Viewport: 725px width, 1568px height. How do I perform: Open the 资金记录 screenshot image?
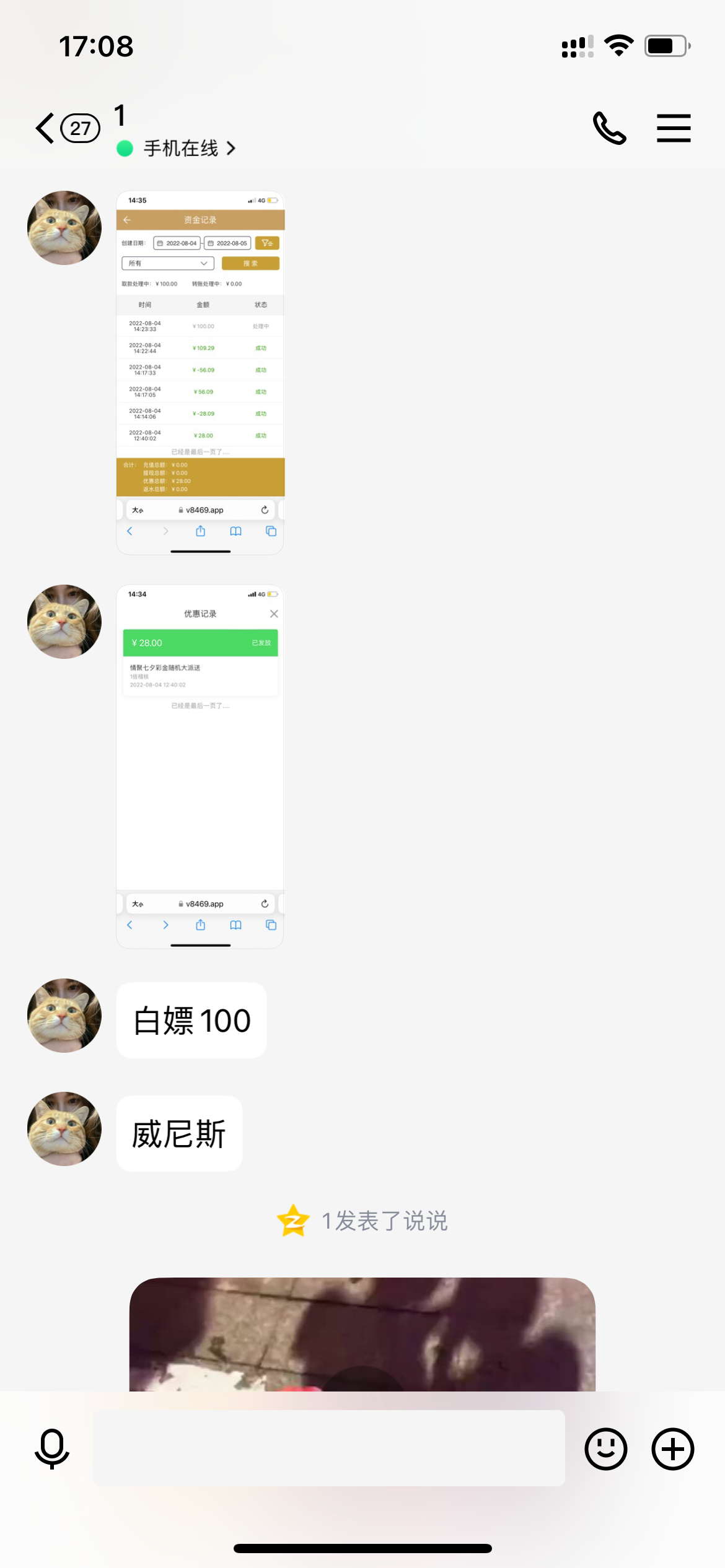[200, 372]
